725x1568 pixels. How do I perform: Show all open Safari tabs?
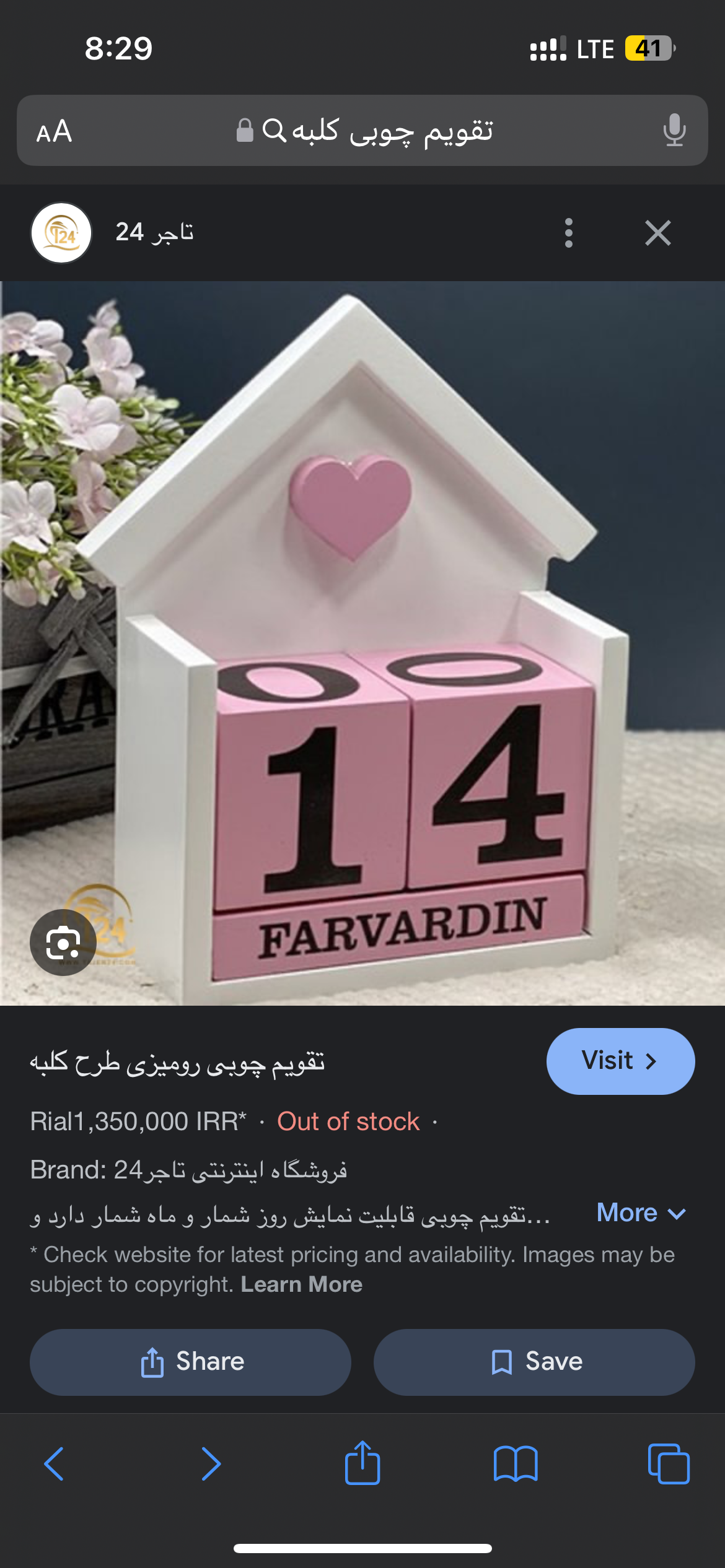[668, 1464]
